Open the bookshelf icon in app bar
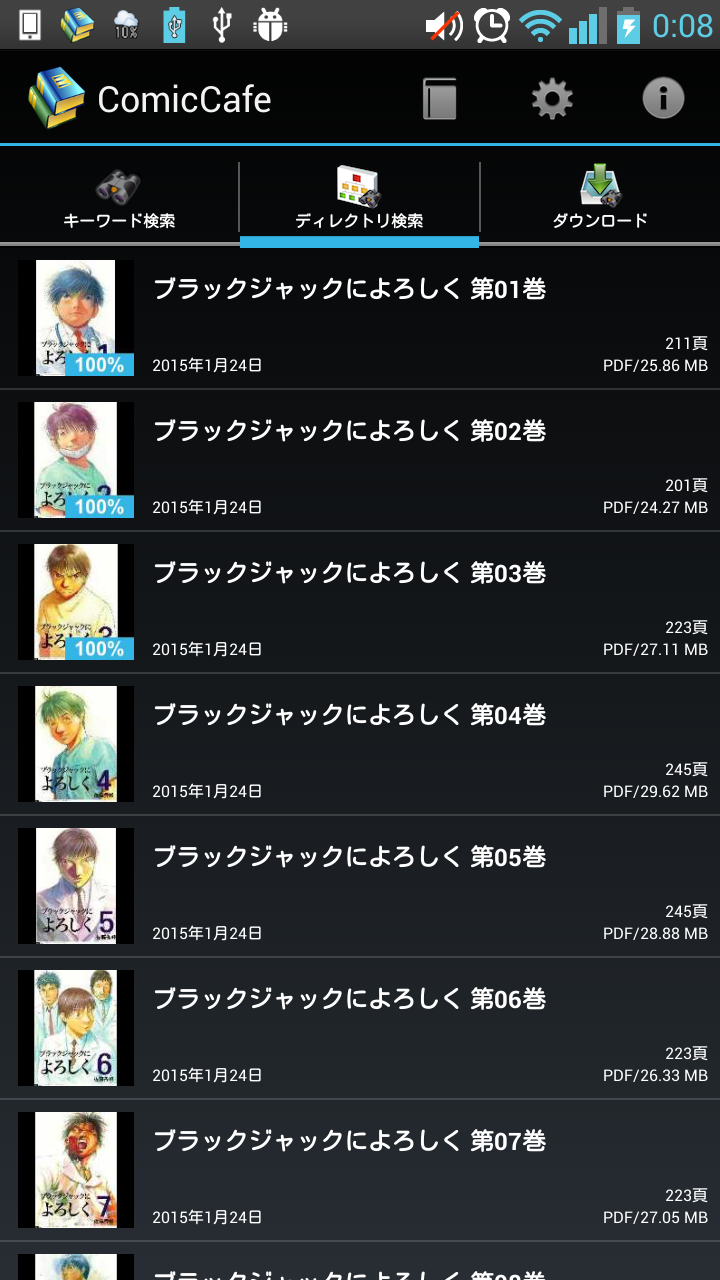 (x=440, y=99)
